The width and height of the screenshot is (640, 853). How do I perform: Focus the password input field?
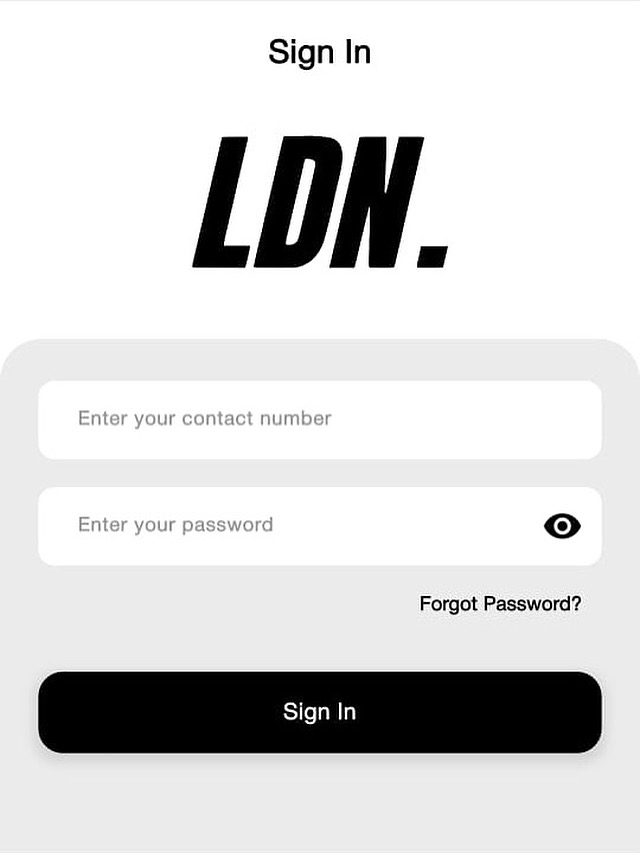(290, 526)
